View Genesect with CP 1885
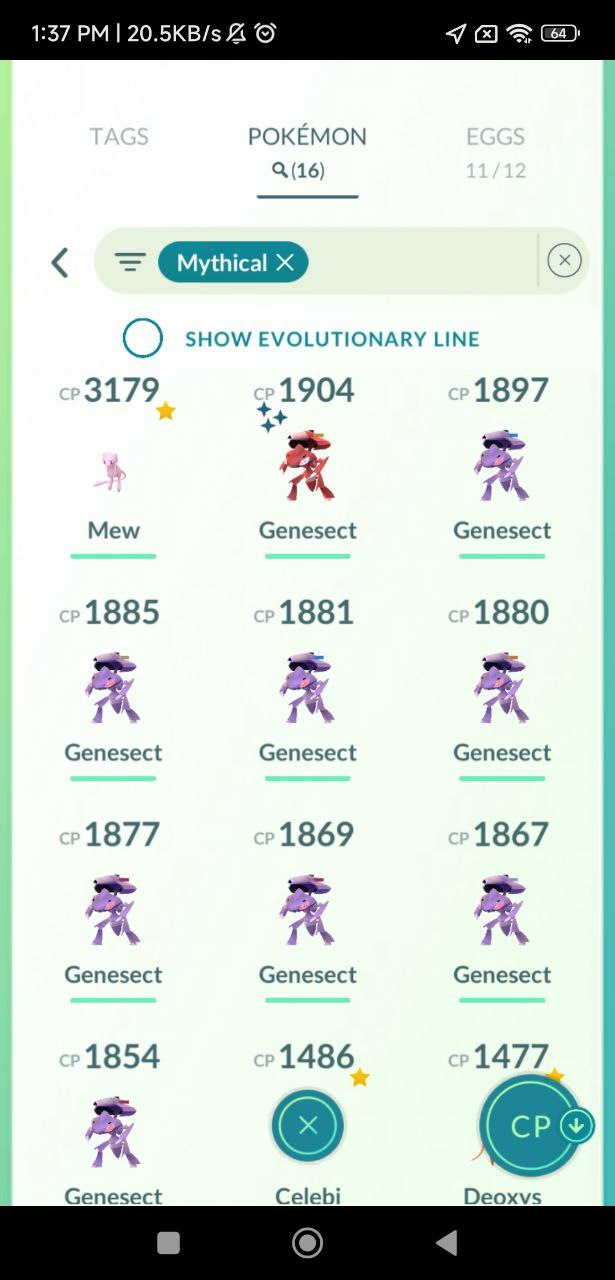Screen dimensions: 615x1280 [113, 688]
